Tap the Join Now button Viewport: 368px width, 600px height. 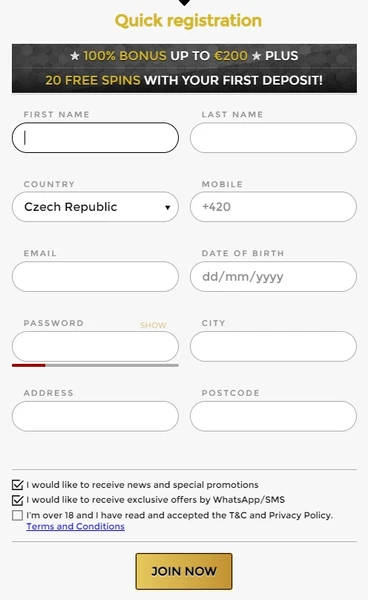tap(184, 571)
